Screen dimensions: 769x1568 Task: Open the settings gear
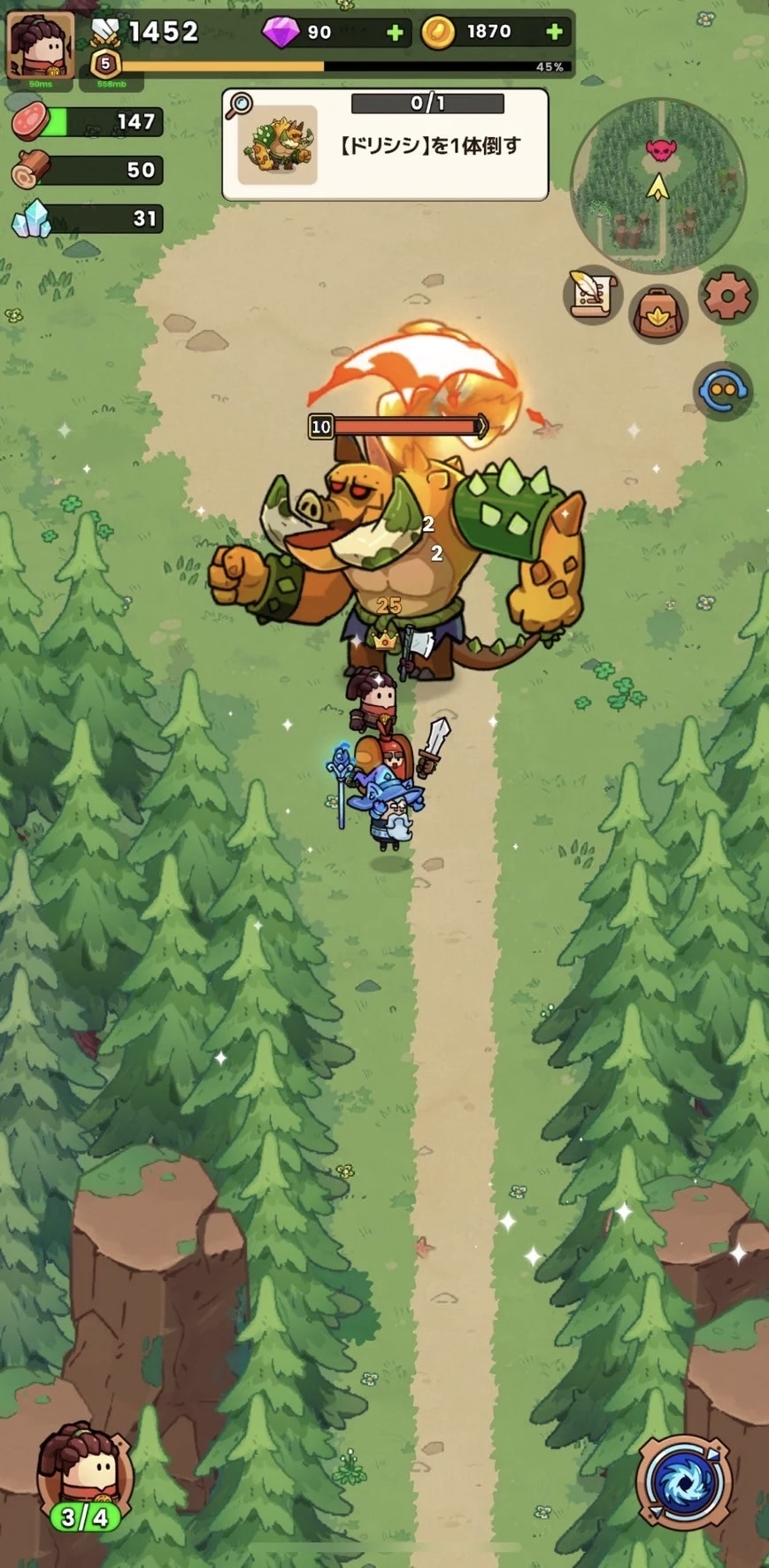727,296
